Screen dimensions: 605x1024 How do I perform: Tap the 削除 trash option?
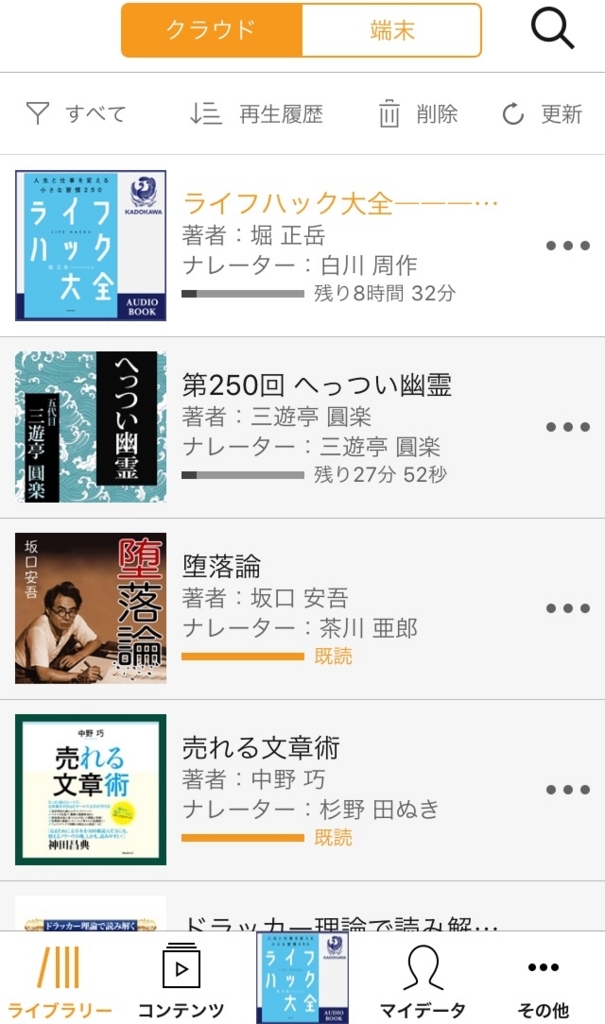[x=417, y=114]
